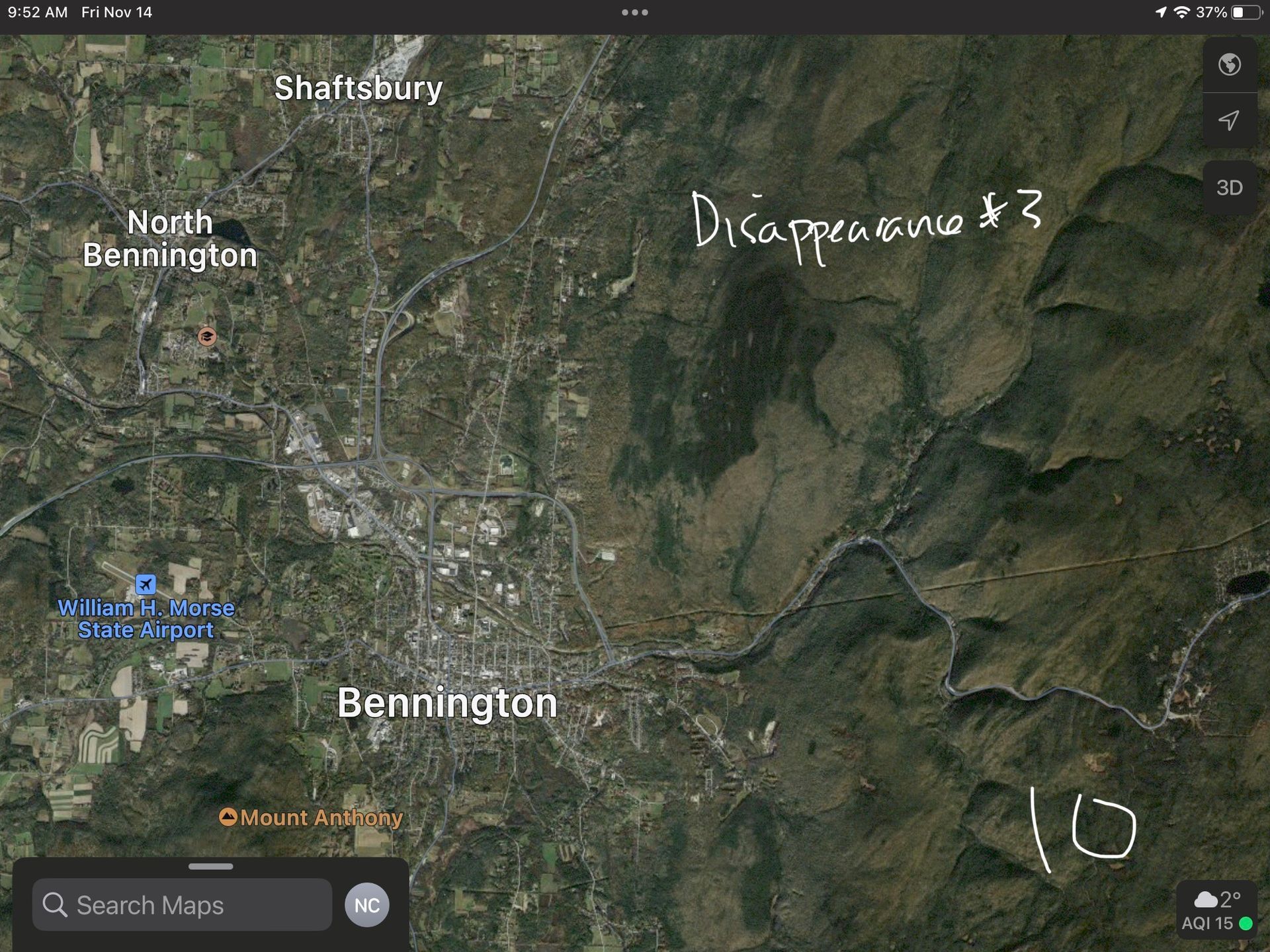1270x952 pixels.
Task: Open the map mode globe button
Action: pos(1229,65)
